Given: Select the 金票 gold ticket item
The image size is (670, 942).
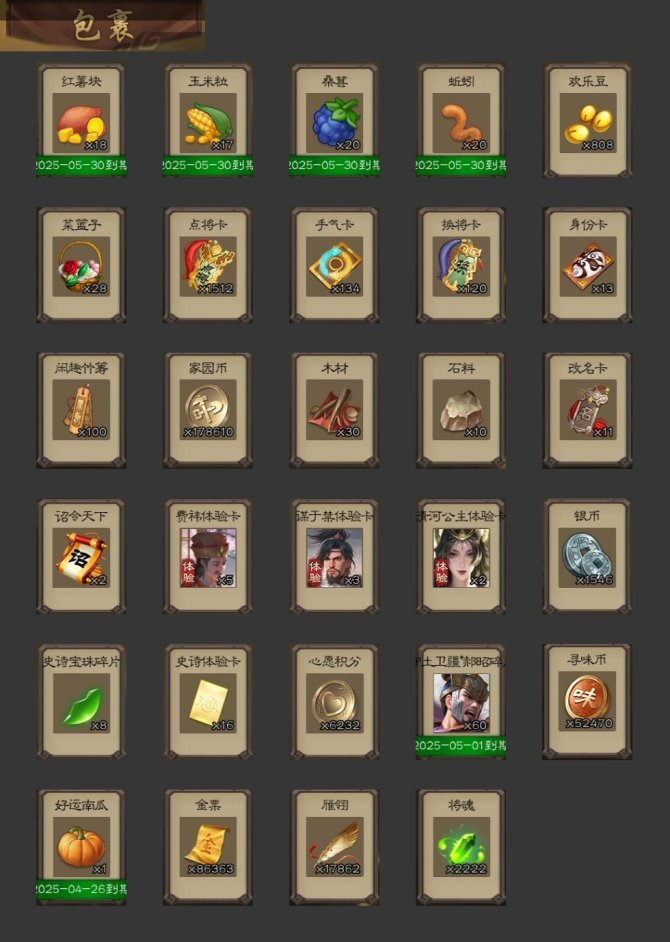Looking at the screenshot, I should point(208,846).
